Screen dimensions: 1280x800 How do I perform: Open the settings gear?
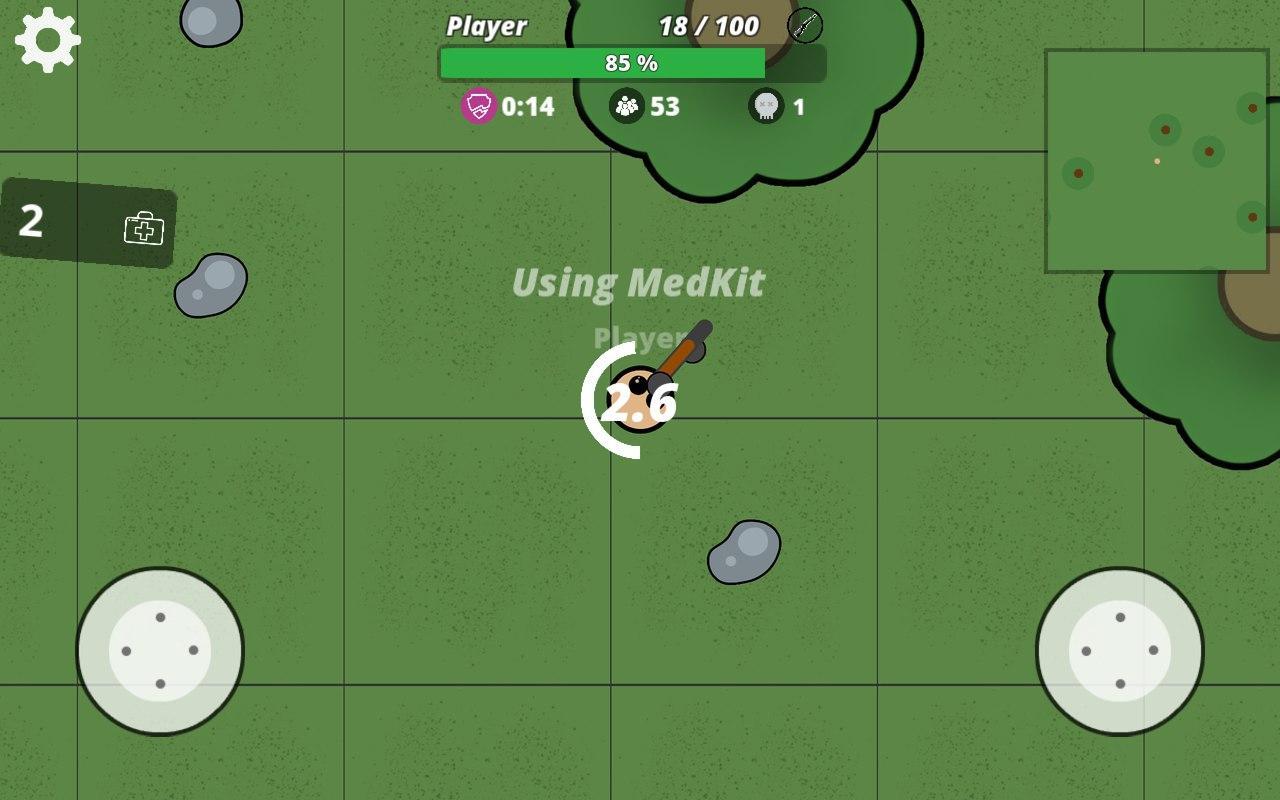tap(47, 40)
